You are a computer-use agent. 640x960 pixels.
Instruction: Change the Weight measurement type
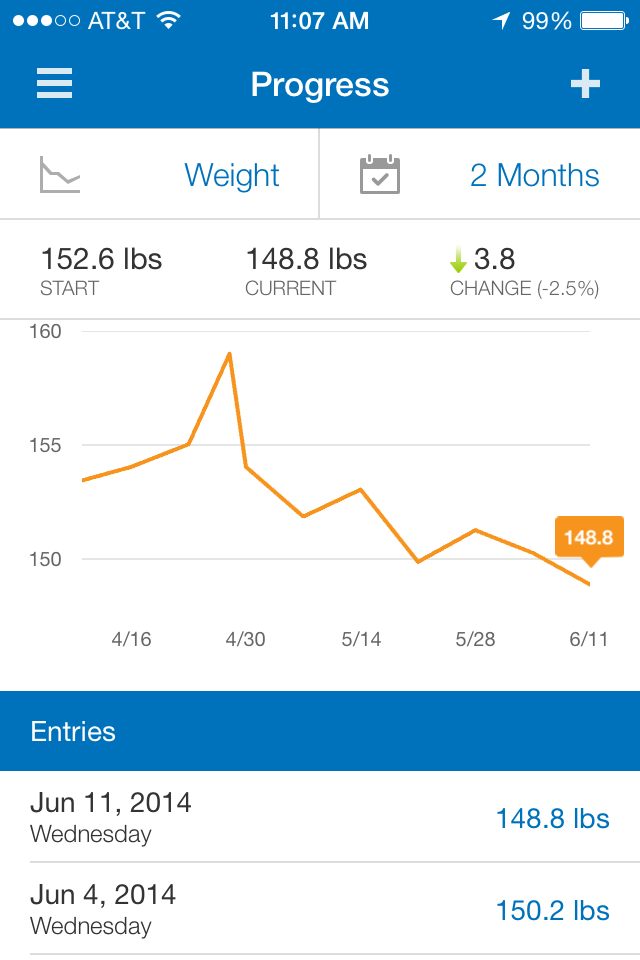click(x=160, y=175)
